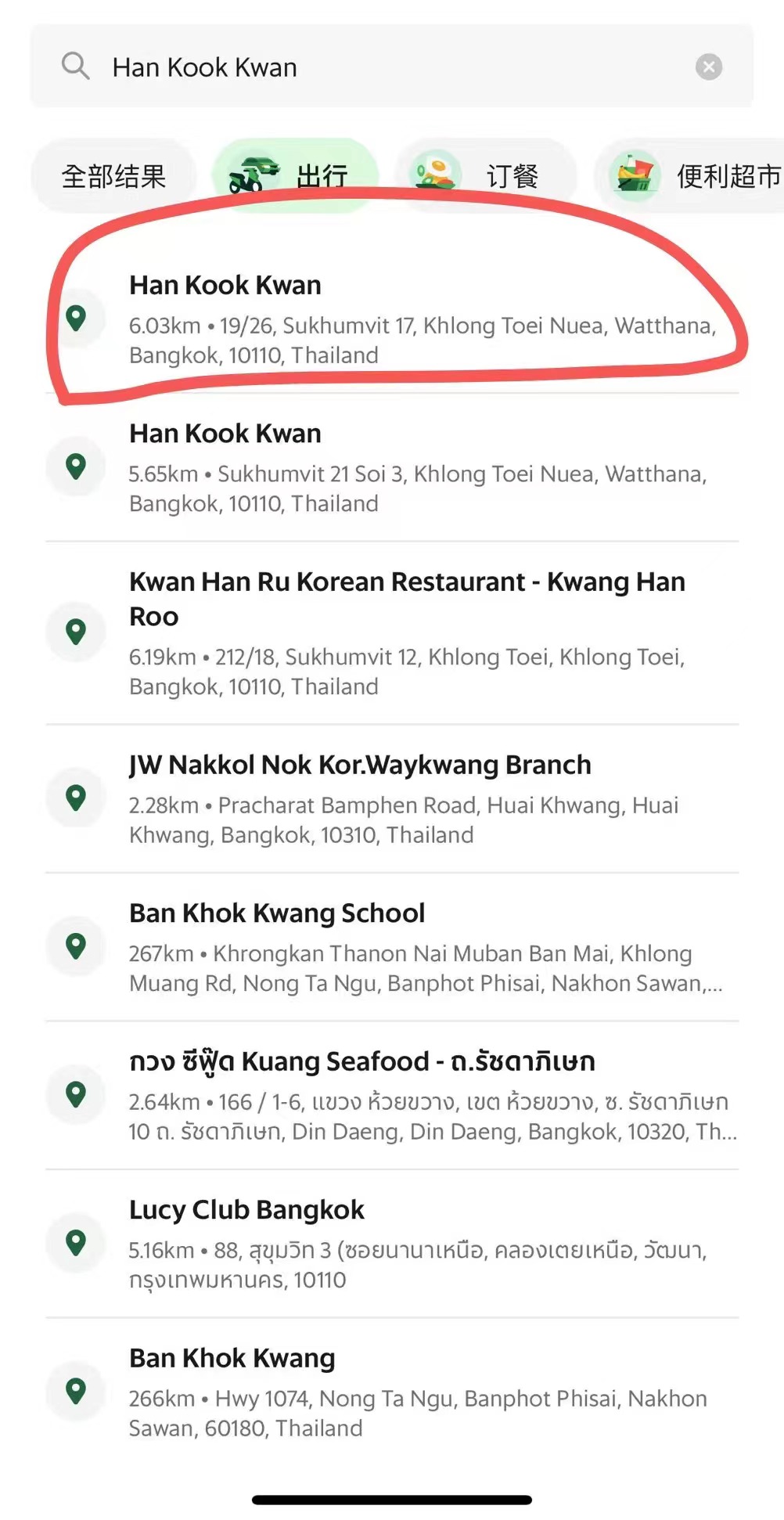Select Han Kook Kwan at Sukhumvit 17
784x1520 pixels.
point(391,319)
